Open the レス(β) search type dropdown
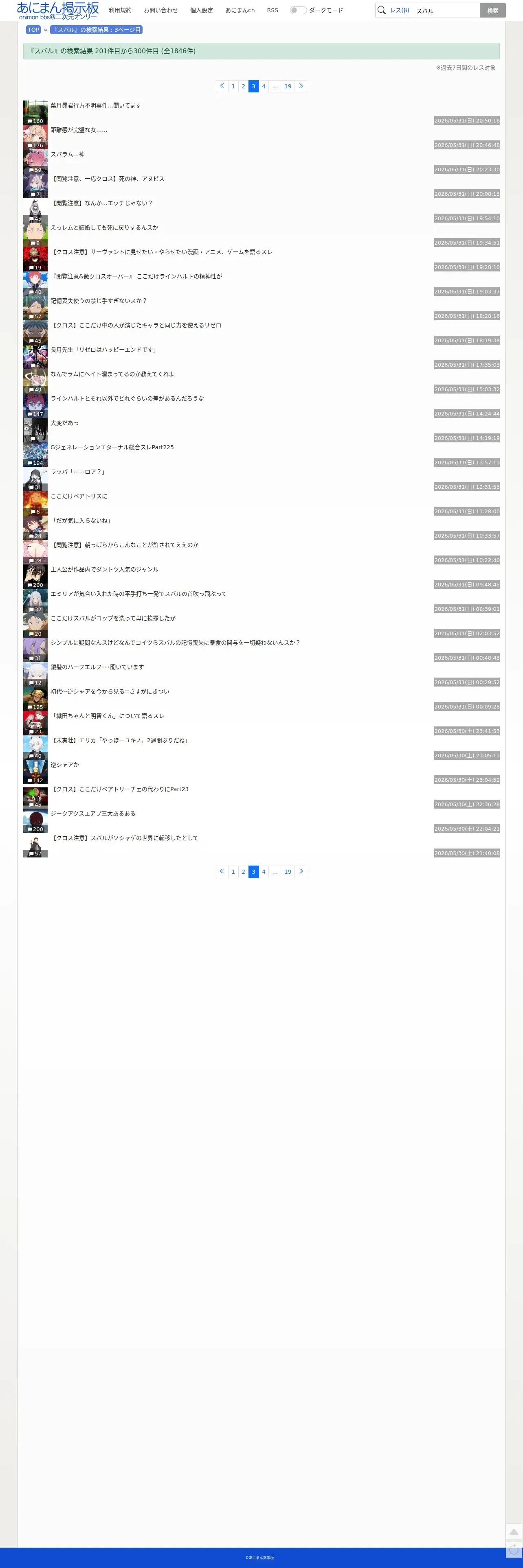Screen dimensions: 523x1568 [399, 10]
